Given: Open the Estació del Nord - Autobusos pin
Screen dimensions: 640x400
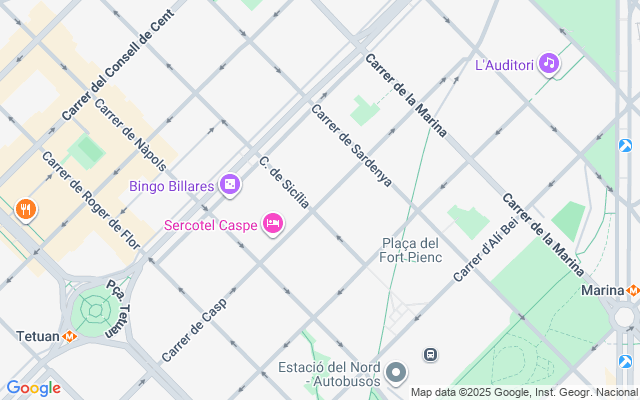Looking at the screenshot, I should click(396, 374).
